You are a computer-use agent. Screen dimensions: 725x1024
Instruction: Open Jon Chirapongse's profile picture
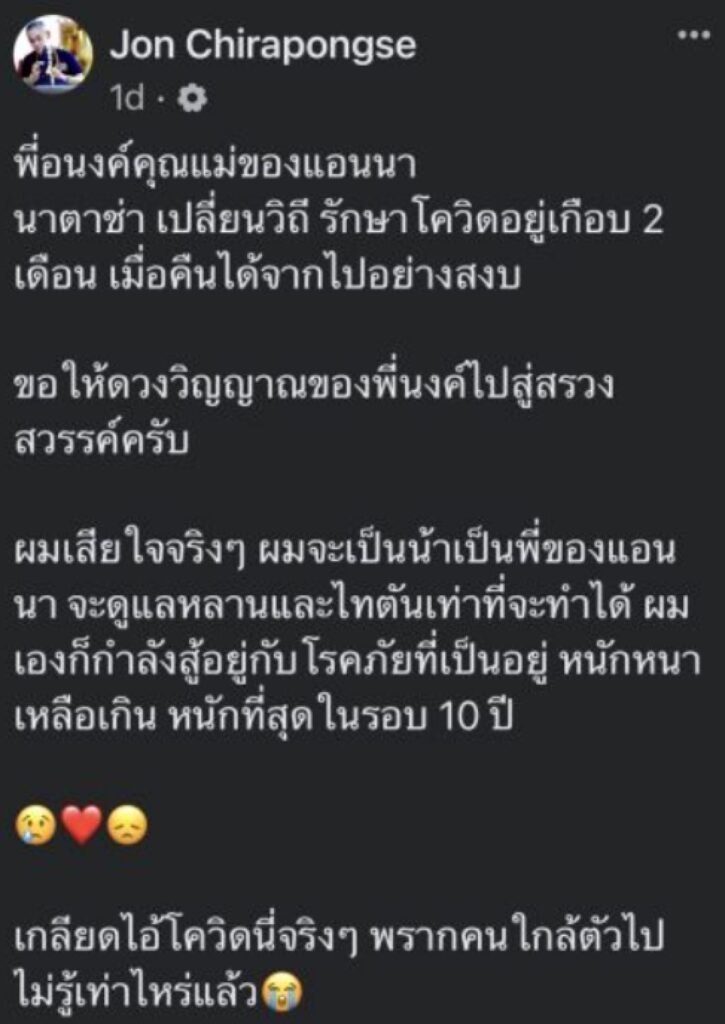[x=53, y=55]
